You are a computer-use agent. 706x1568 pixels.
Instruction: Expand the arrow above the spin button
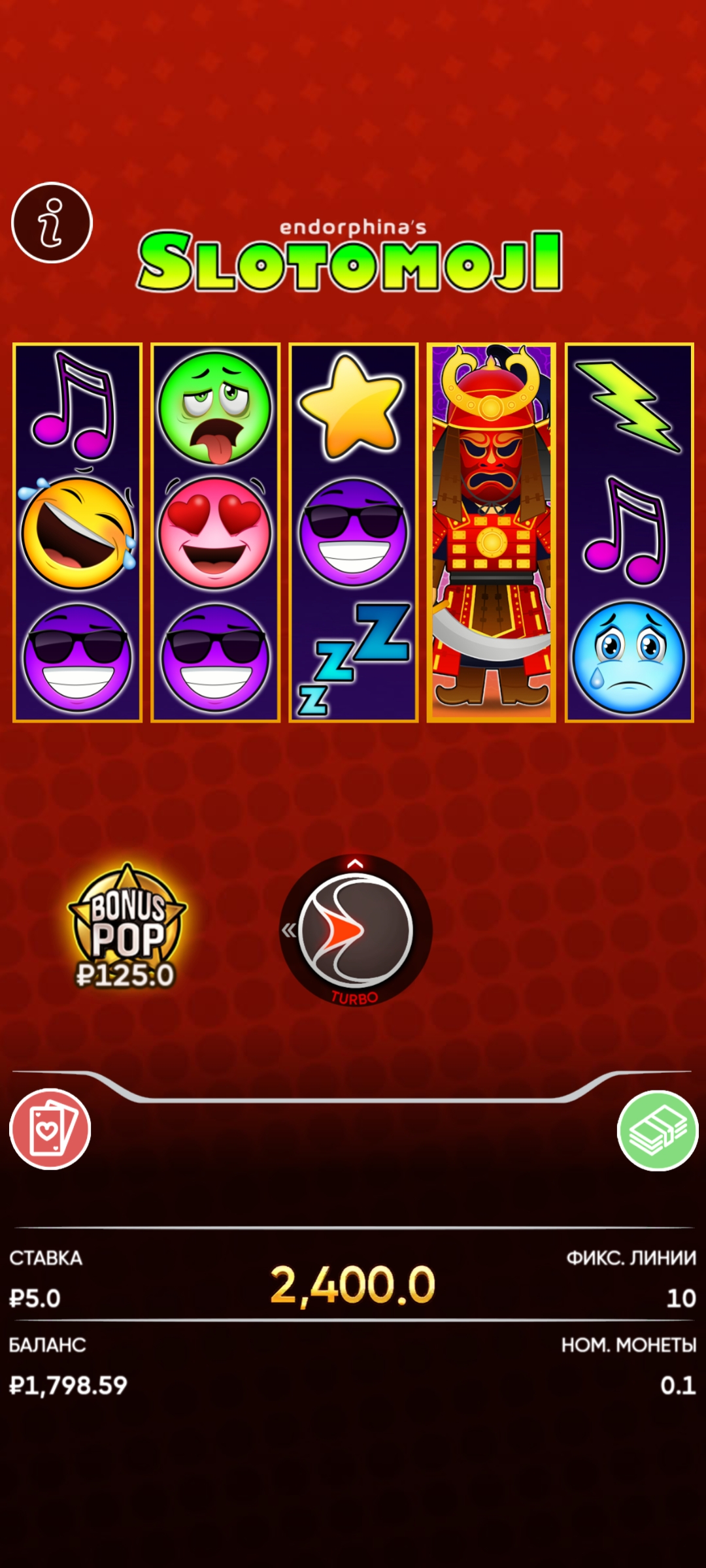coord(355,864)
